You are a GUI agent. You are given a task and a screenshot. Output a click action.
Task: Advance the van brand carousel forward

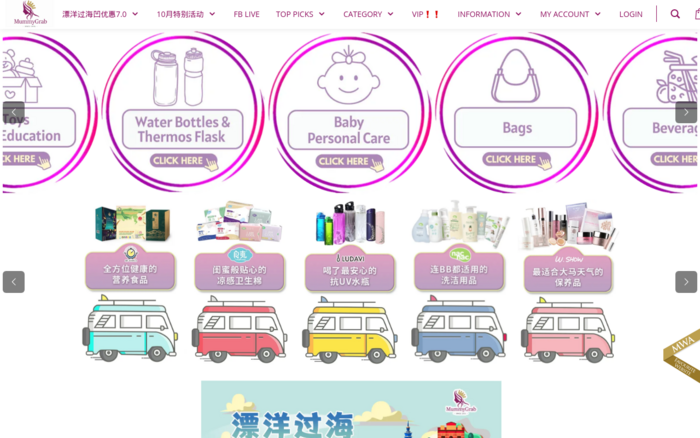pos(686,282)
